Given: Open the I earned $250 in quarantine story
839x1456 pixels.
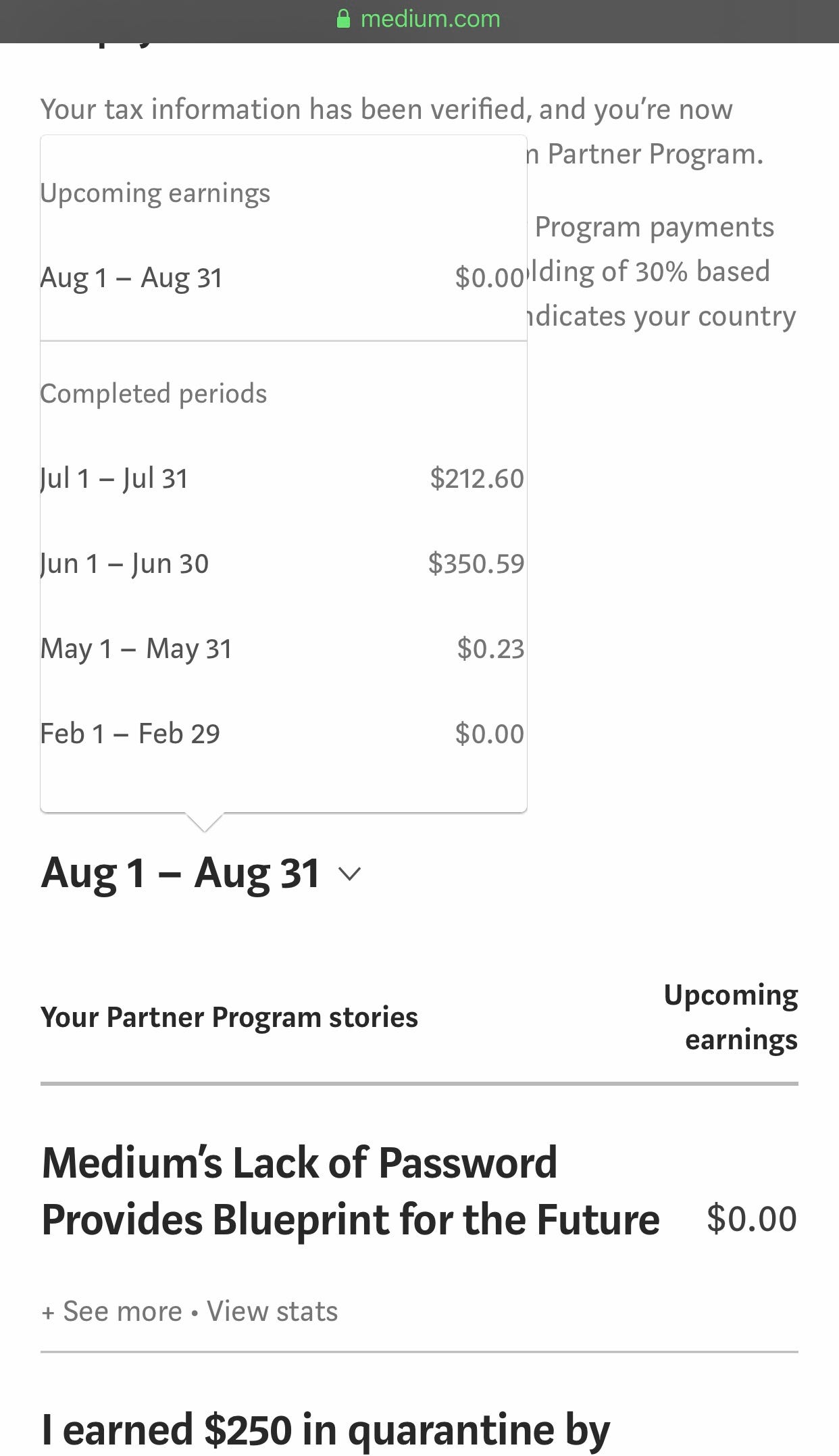Looking at the screenshot, I should (x=326, y=1429).
